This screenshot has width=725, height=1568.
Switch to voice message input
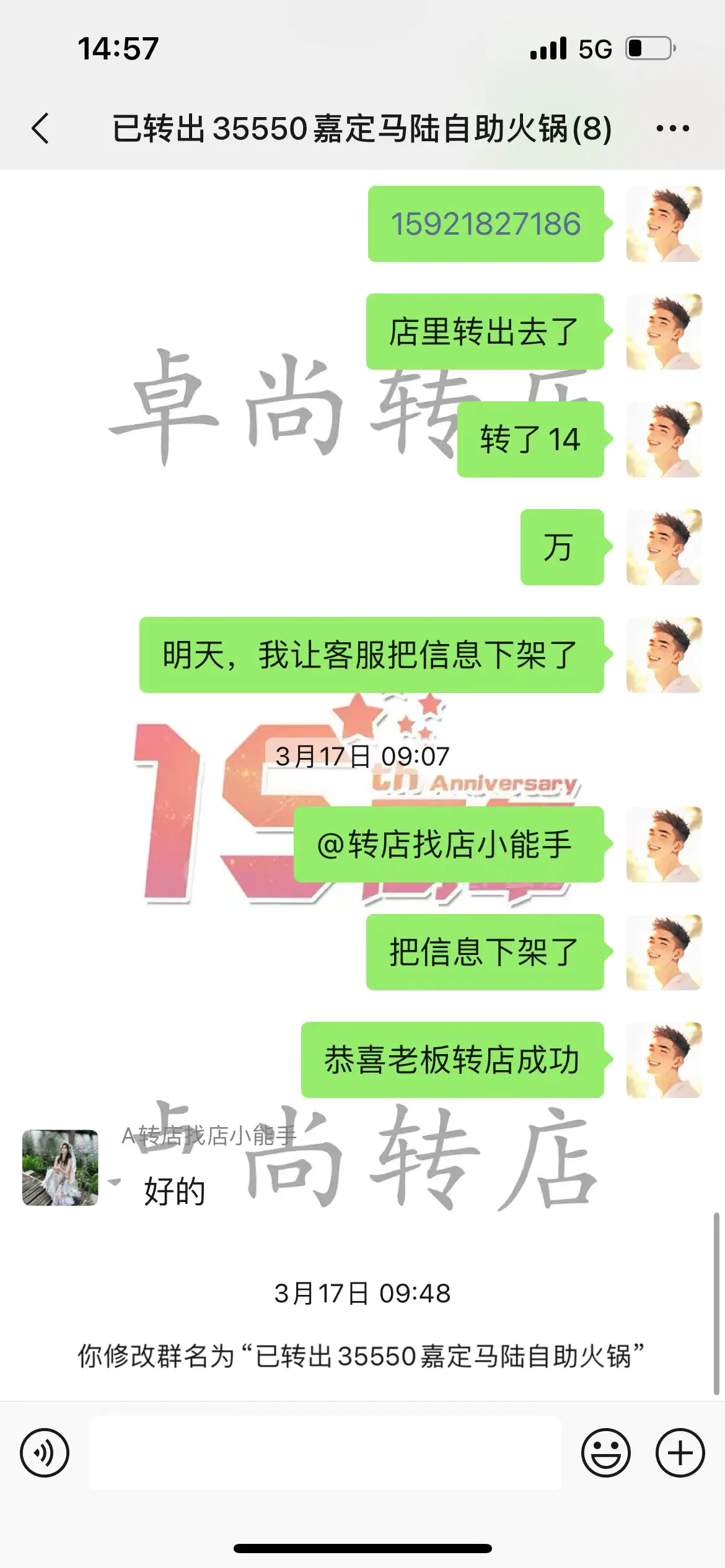45,1453
